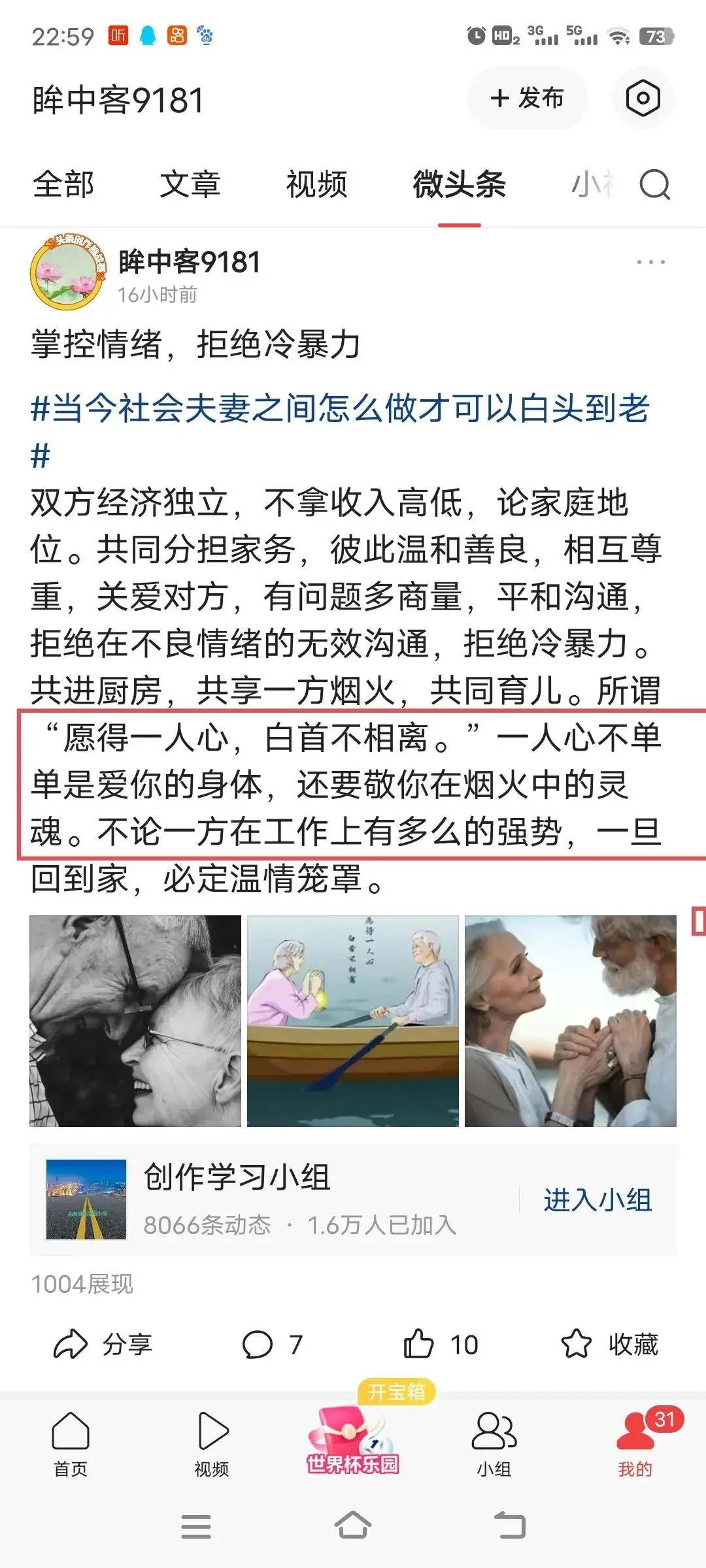Open the hashtag topic about 夫妻白头到老
Screen dimensions: 706x1568
(340, 410)
